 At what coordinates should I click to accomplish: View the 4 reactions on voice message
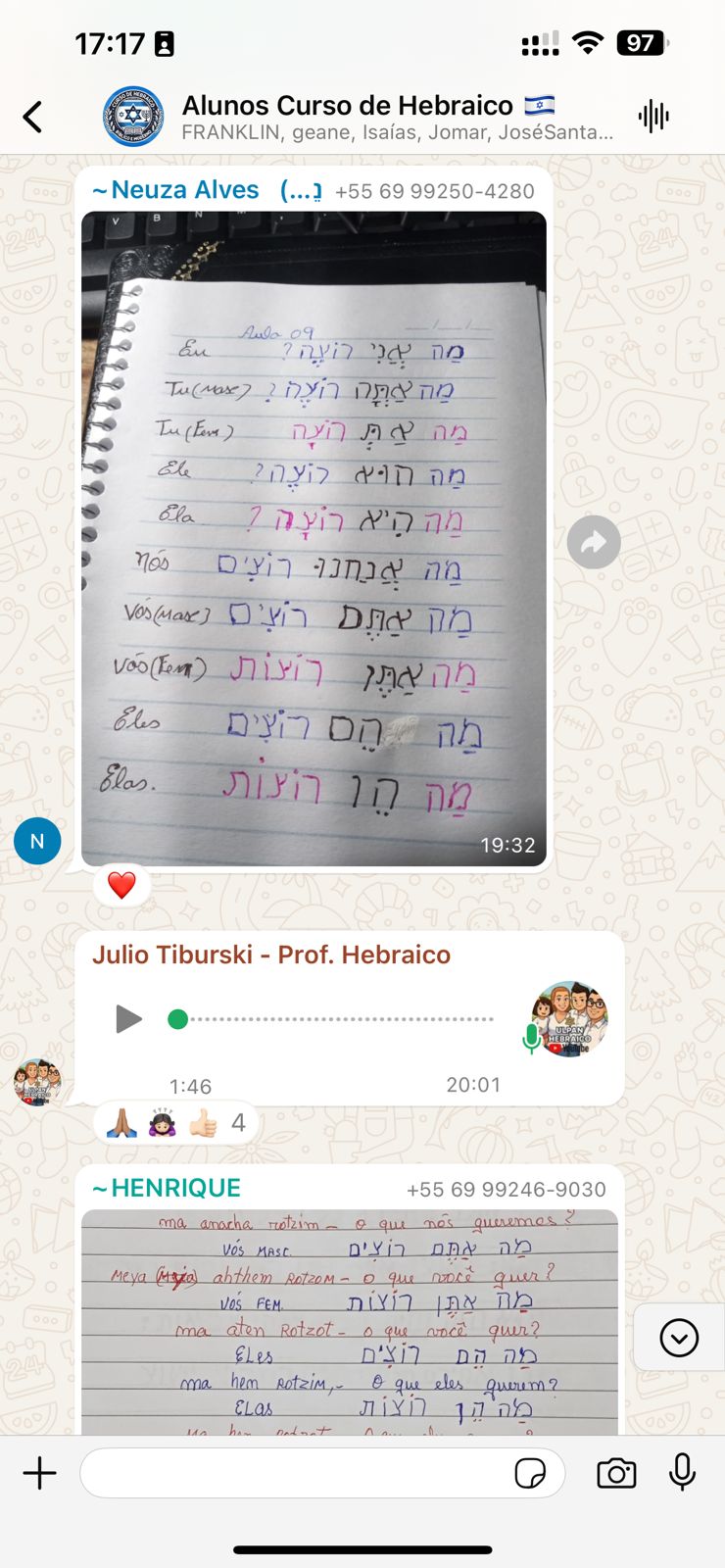coord(176,1123)
